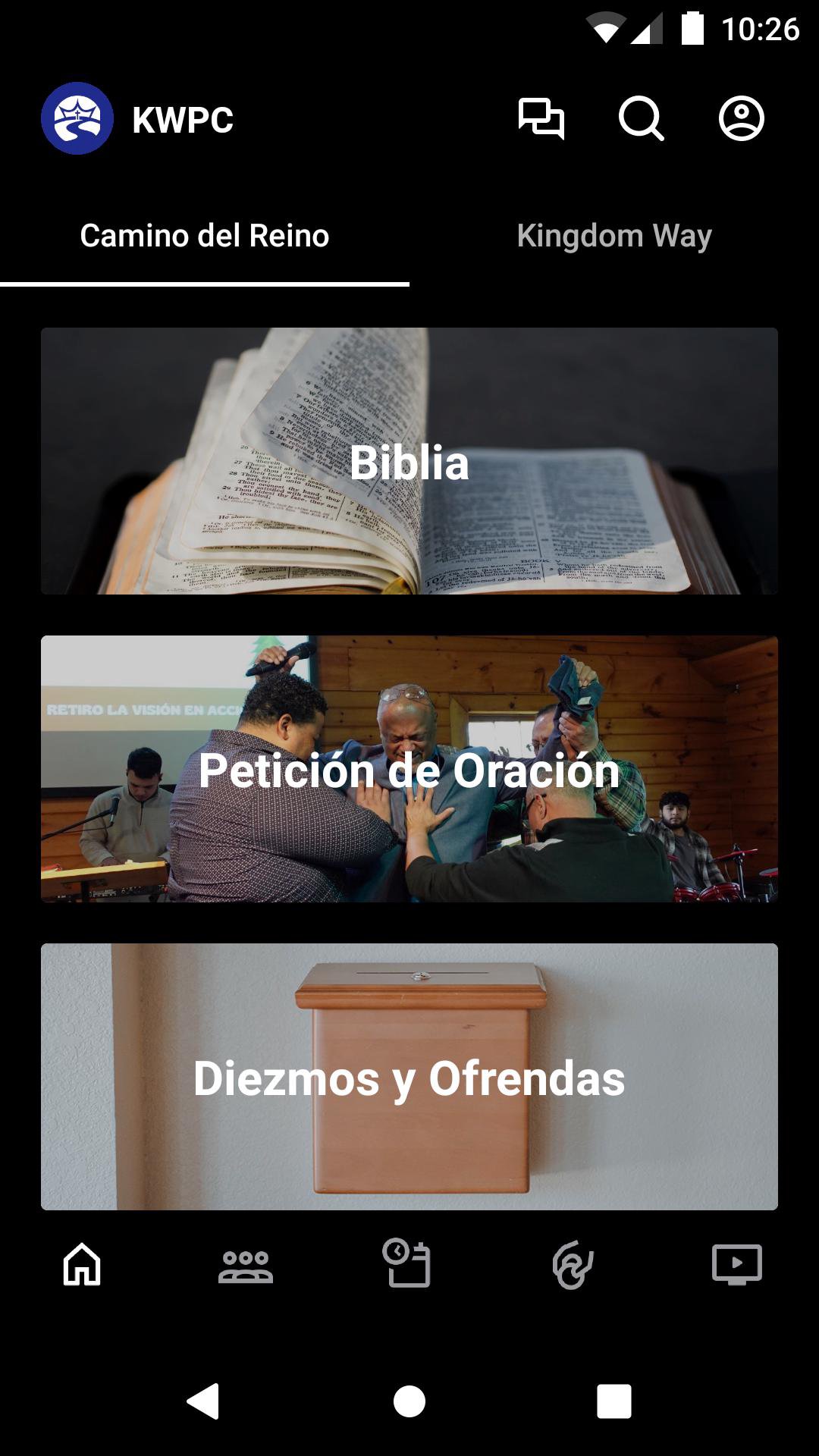The height and width of the screenshot is (1456, 819).
Task: Open the Diezmos y Ofrendas card
Action: pos(409,1077)
